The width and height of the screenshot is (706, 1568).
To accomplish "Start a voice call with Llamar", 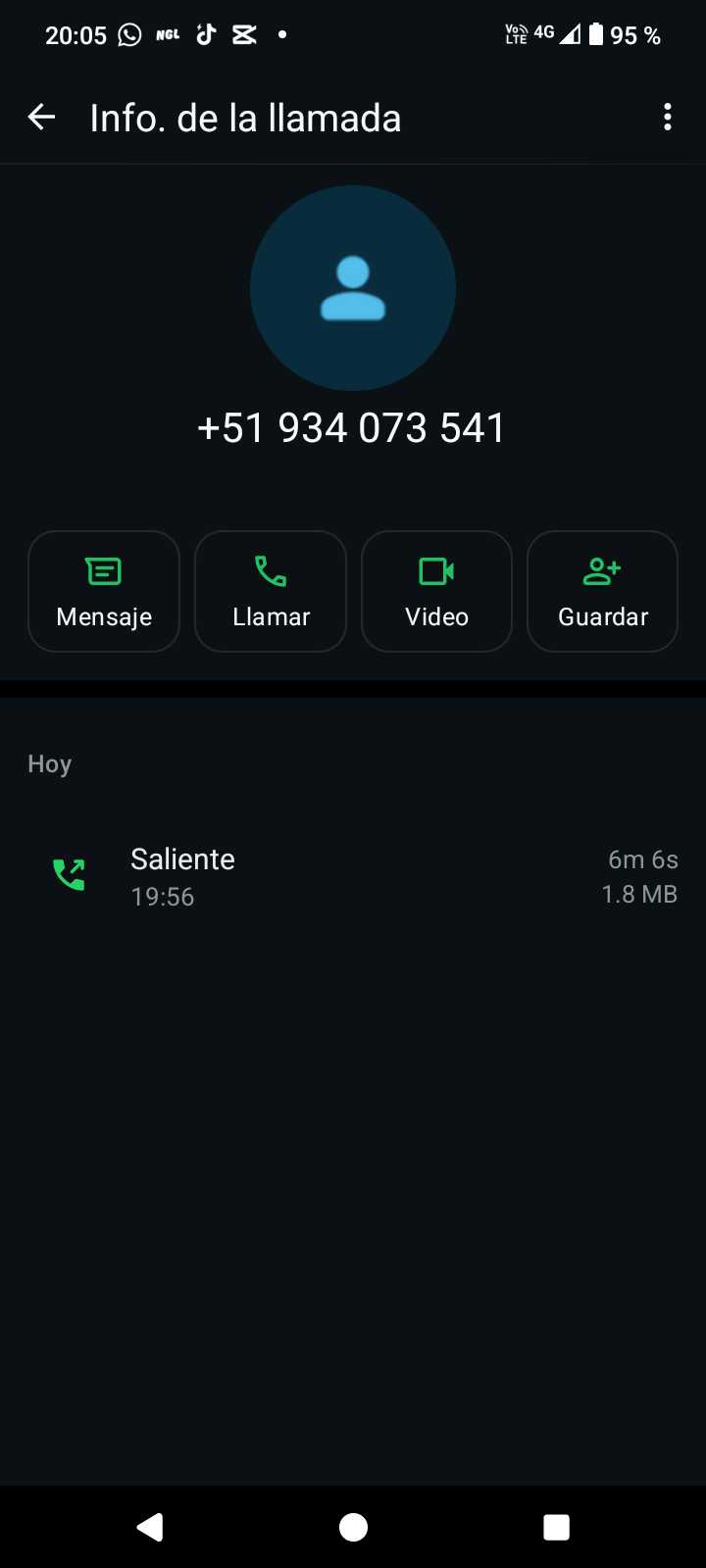I will [x=271, y=591].
